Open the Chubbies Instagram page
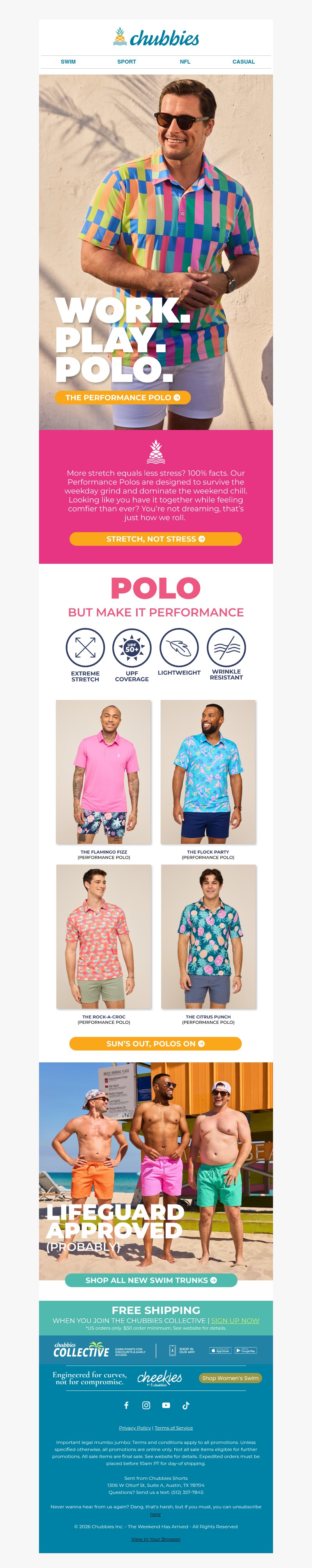The width and height of the screenshot is (312, 1568). point(146,1405)
